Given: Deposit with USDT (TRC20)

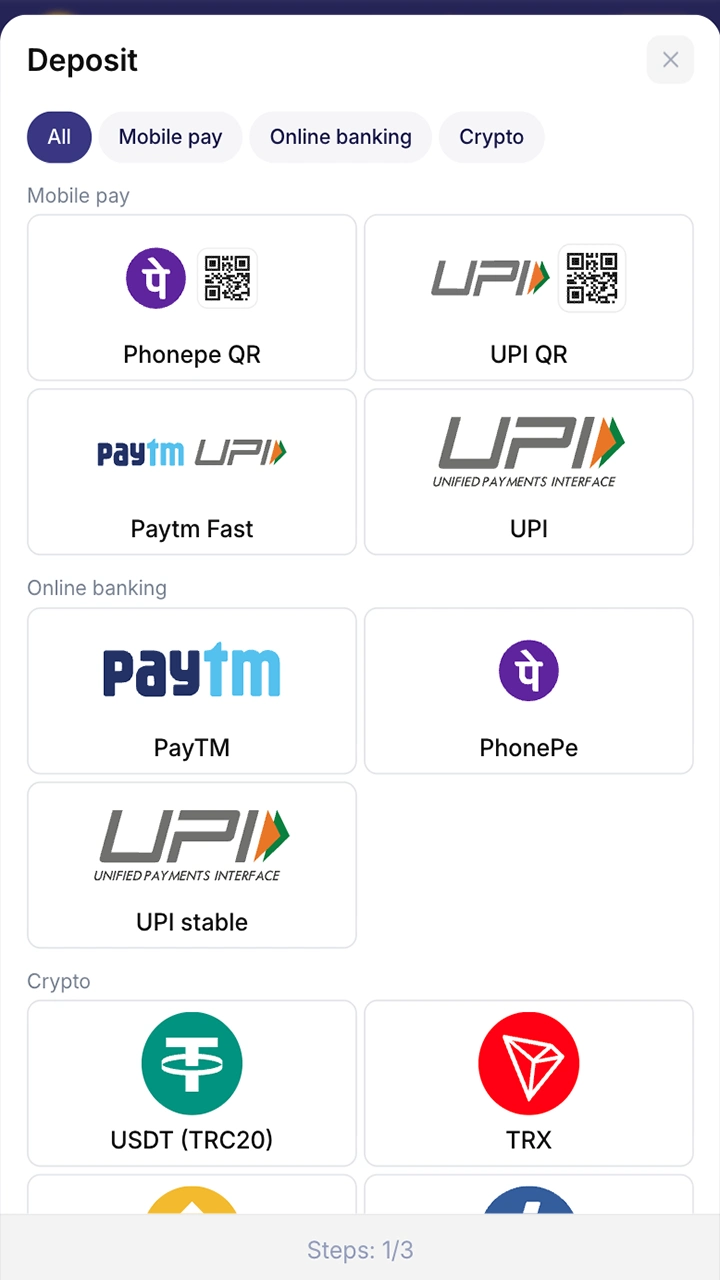Looking at the screenshot, I should (x=192, y=1083).
